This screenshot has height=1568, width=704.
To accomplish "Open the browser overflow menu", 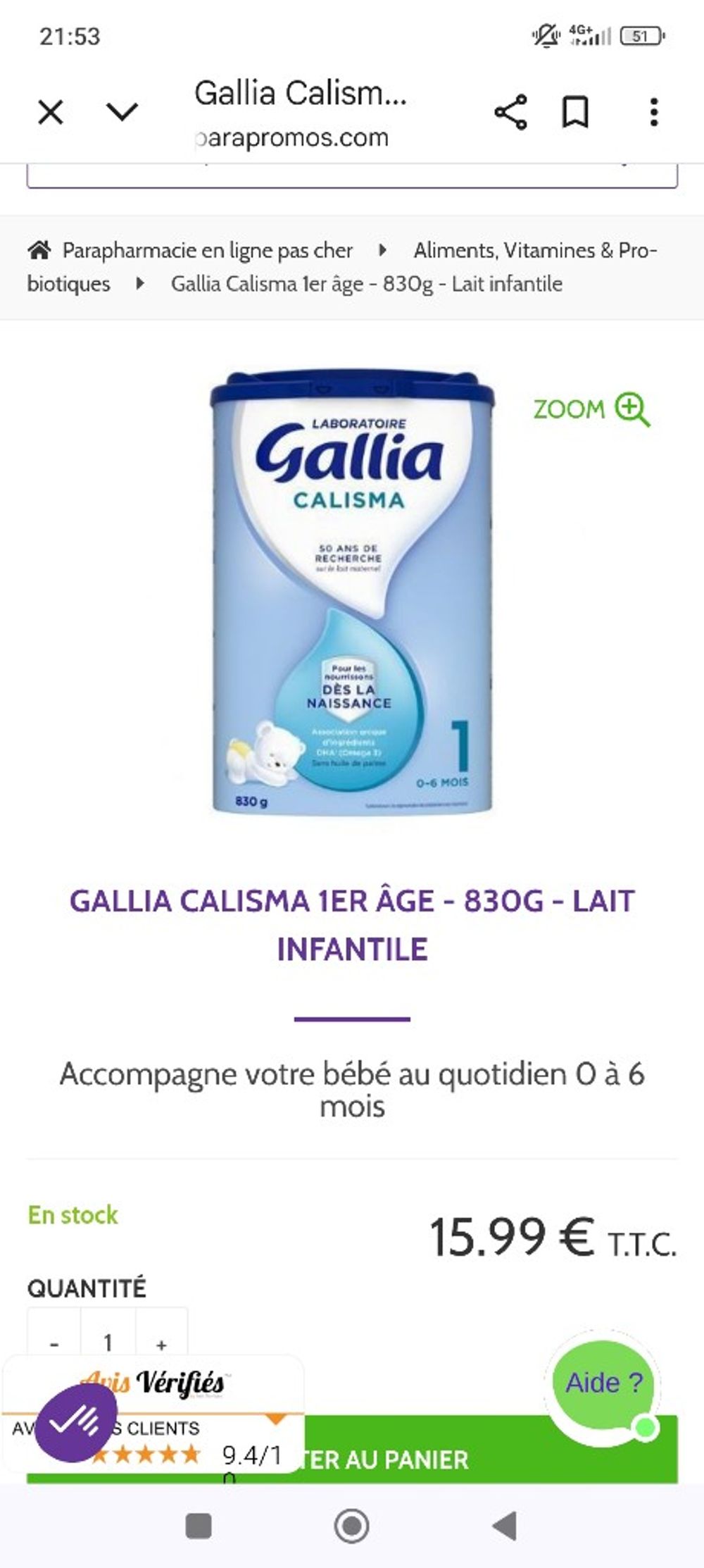I will [654, 112].
